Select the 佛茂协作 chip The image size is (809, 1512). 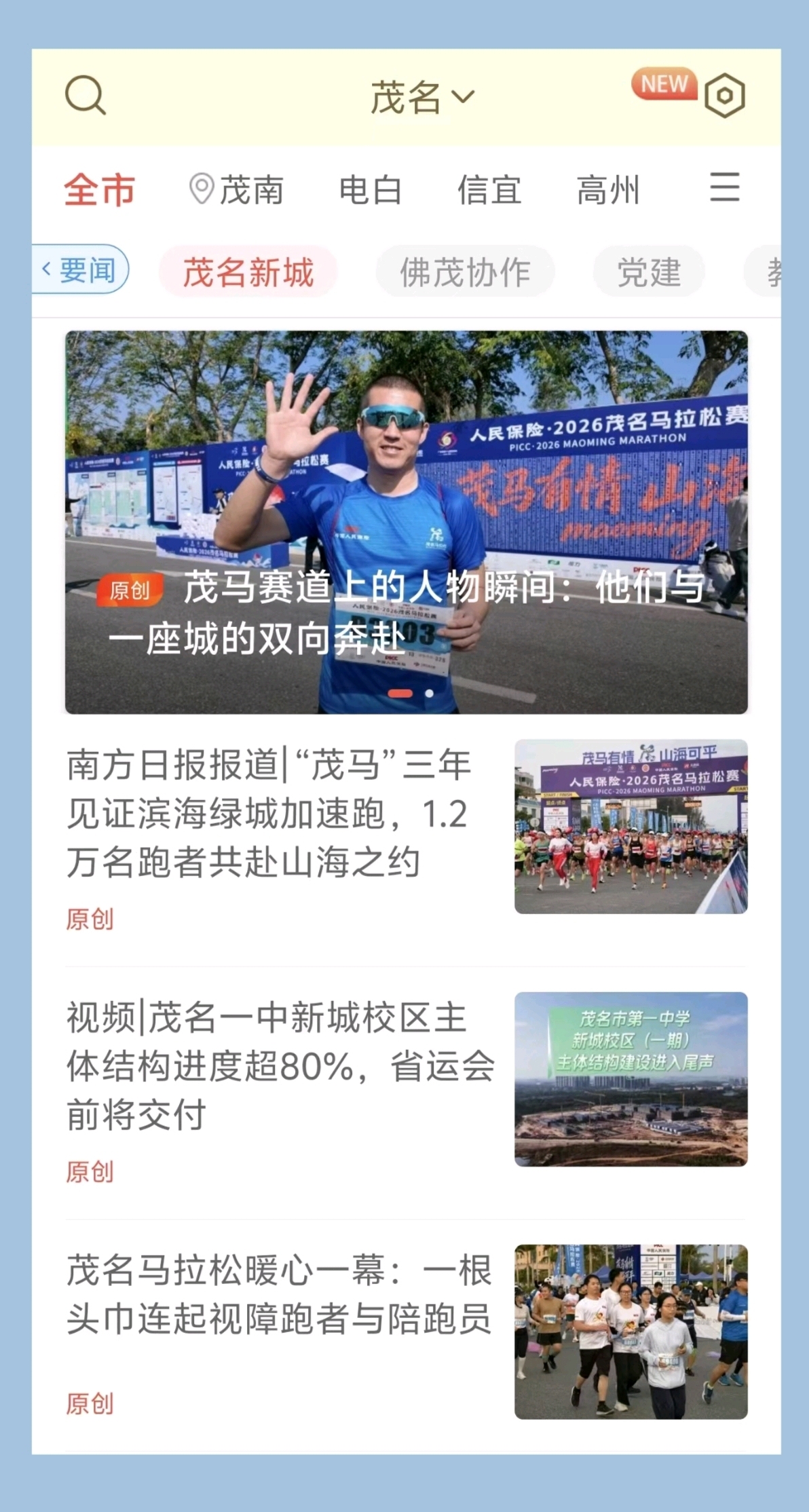465,272
